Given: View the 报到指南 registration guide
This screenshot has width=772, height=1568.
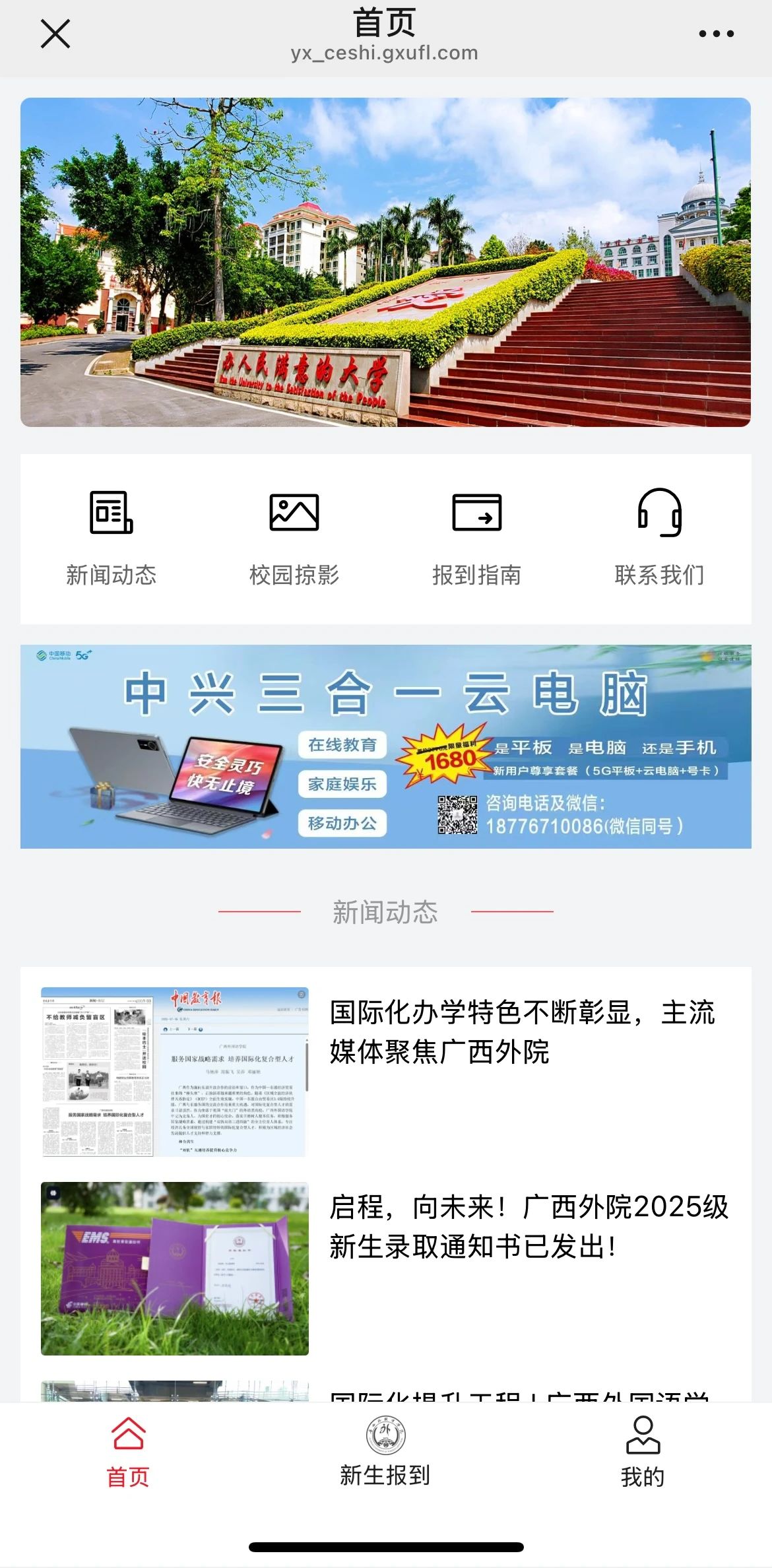Looking at the screenshot, I should point(476,537).
